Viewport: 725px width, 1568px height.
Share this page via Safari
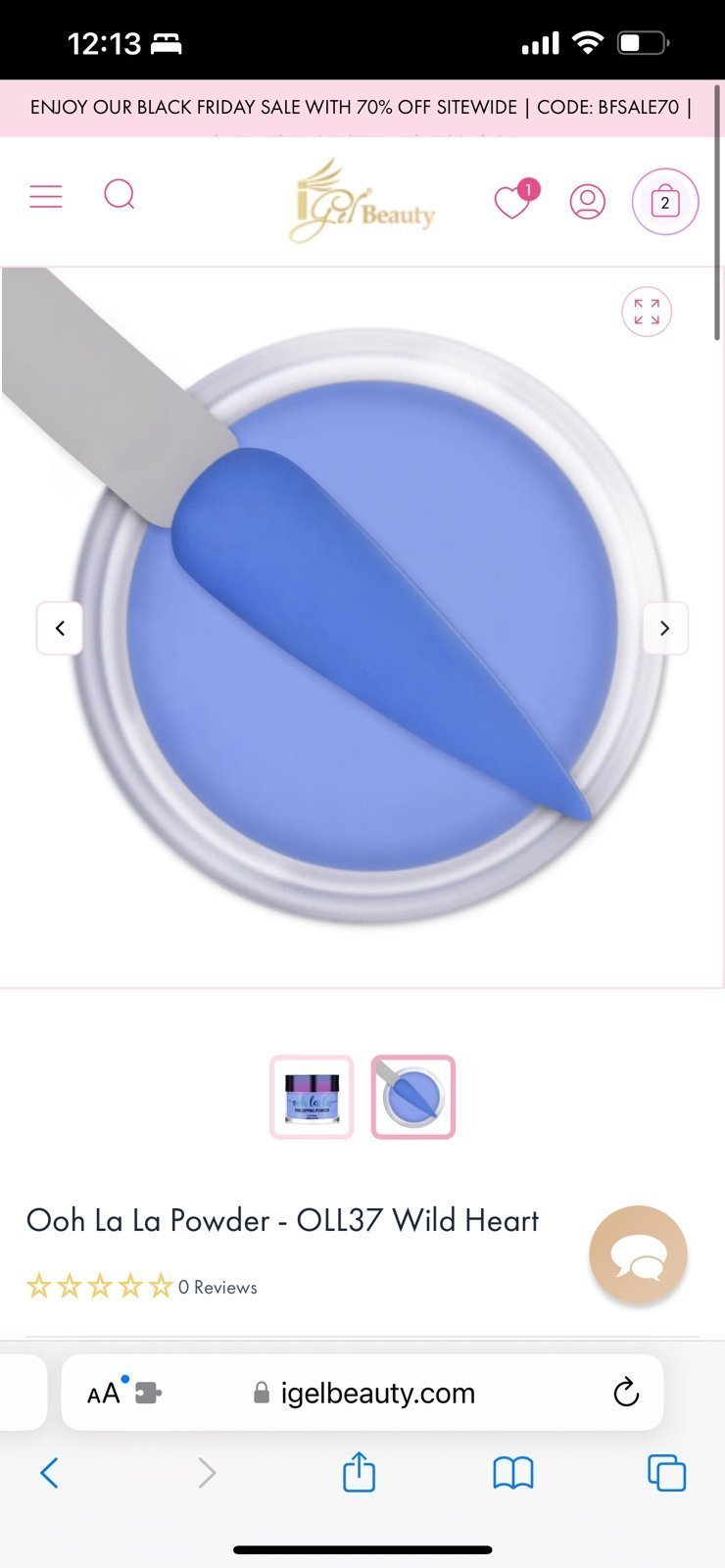coord(359,1471)
